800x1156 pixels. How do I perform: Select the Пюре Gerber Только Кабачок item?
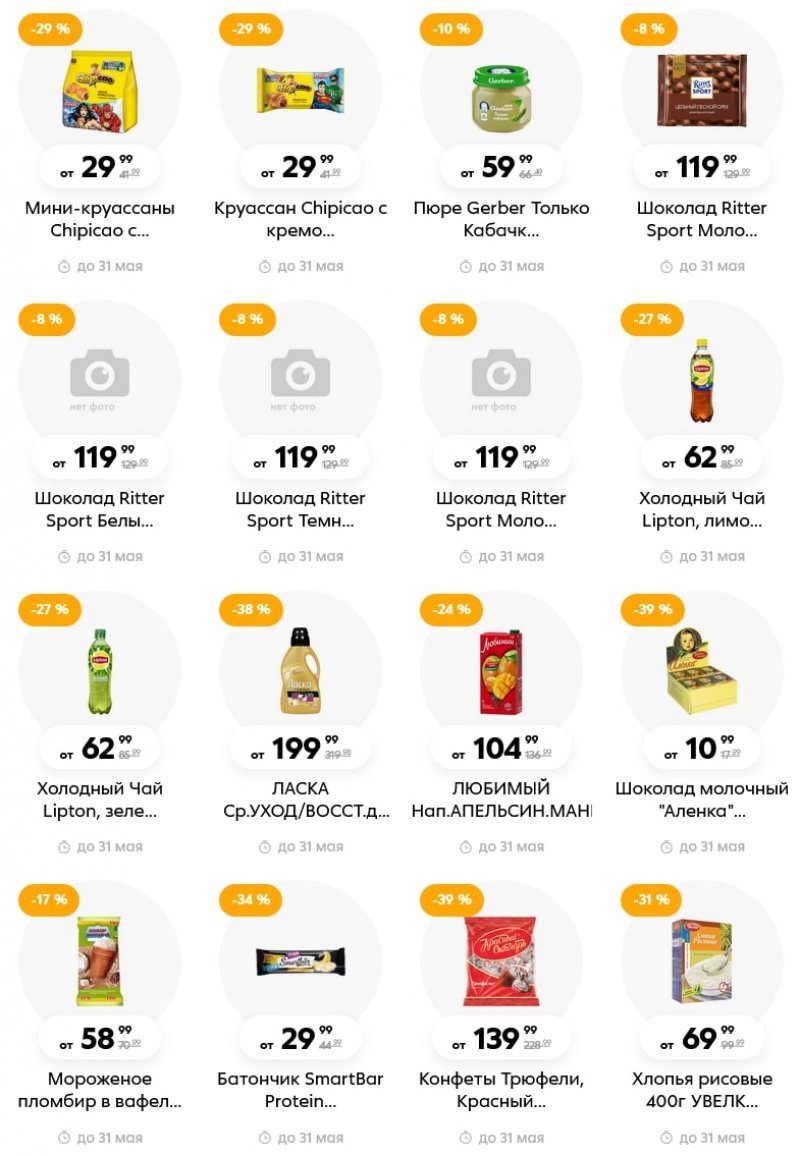(501, 219)
